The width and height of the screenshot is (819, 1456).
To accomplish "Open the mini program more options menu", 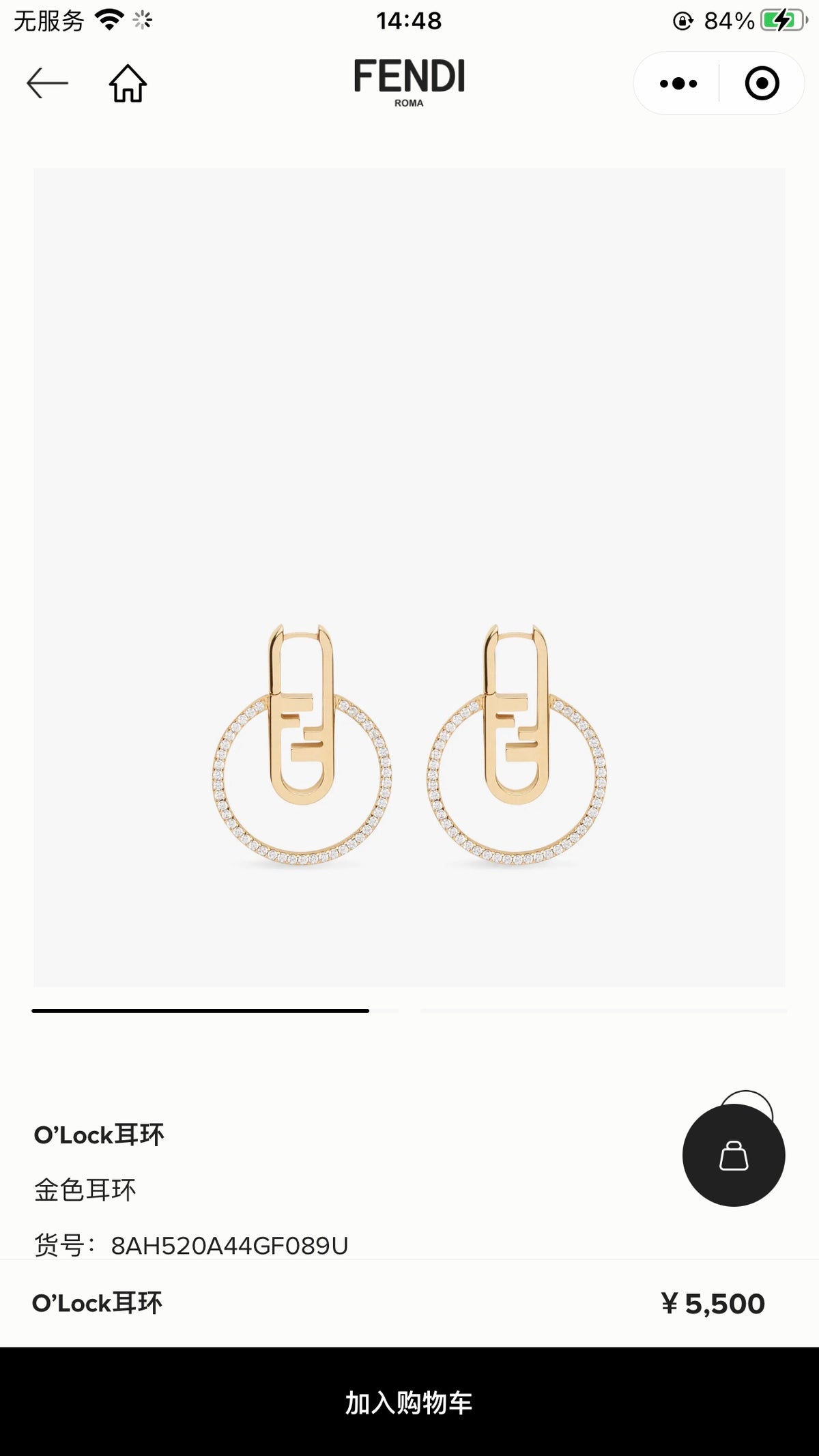I will point(678,83).
